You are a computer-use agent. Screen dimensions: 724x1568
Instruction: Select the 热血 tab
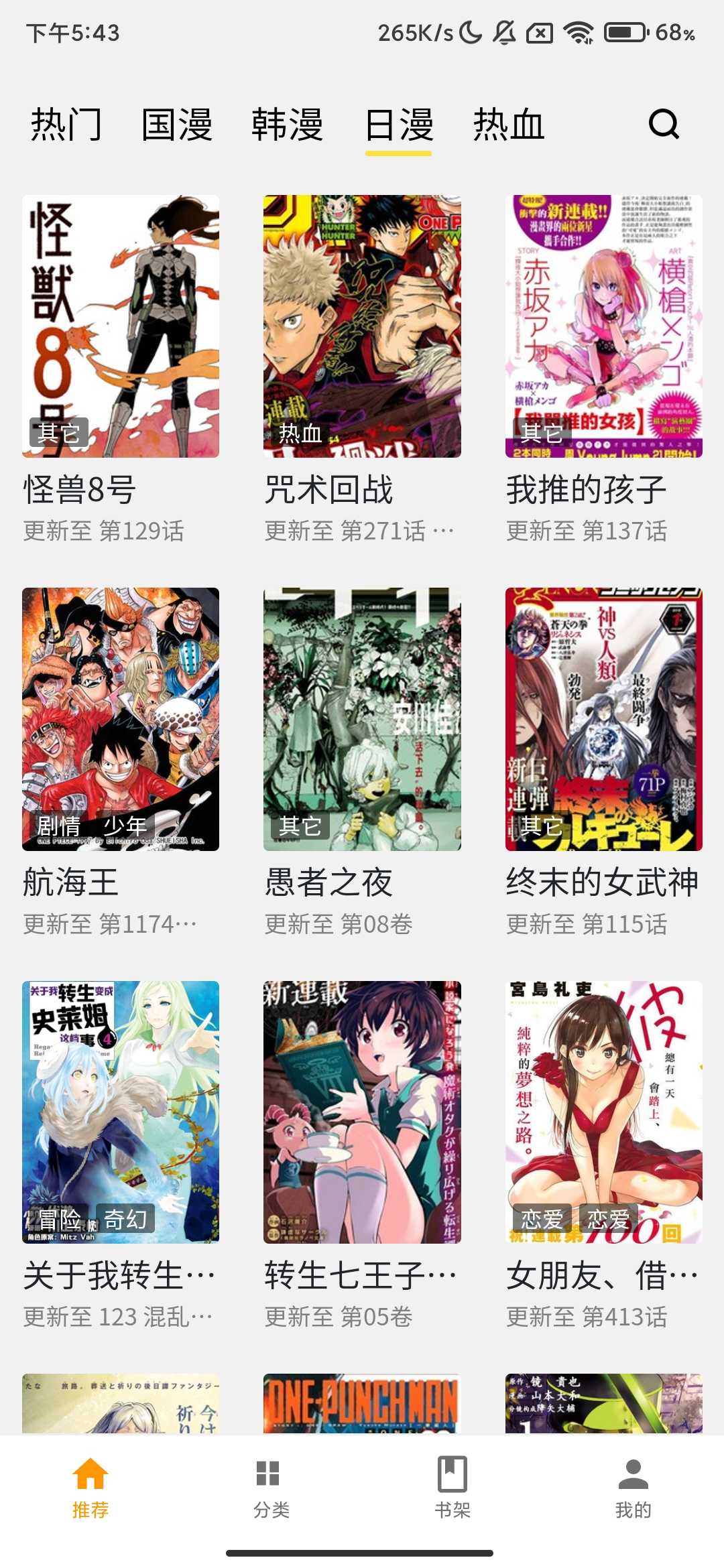508,125
